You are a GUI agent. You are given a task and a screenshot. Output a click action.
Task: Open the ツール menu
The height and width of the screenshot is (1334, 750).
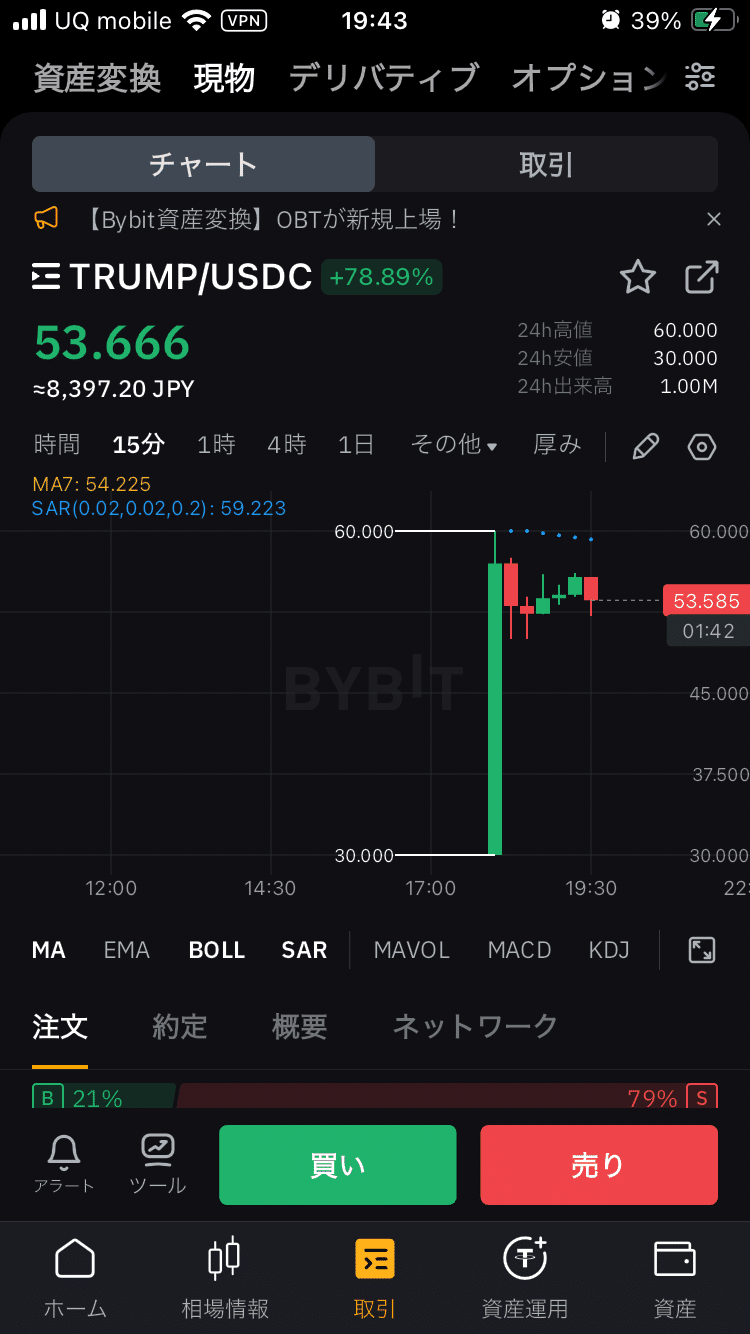[x=158, y=1165]
